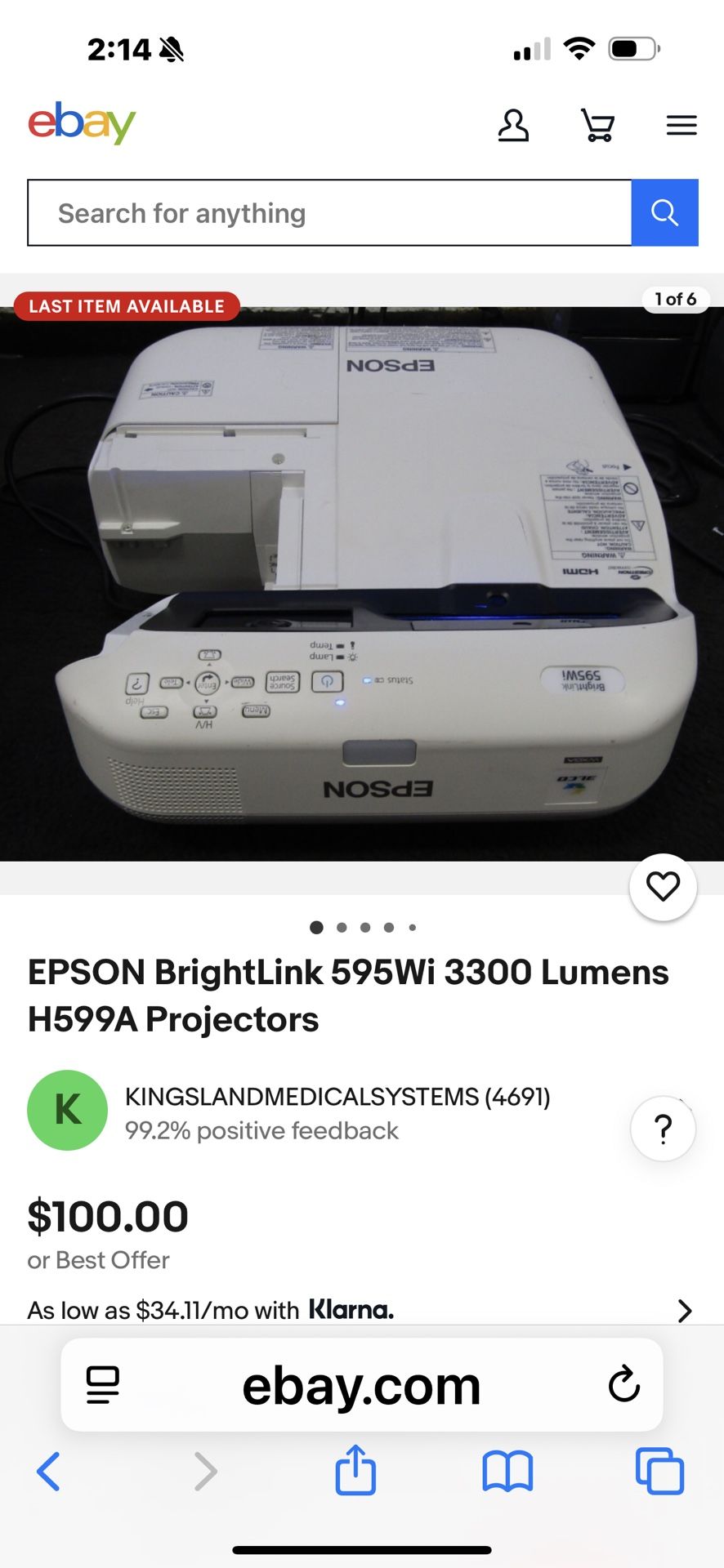Image resolution: width=724 pixels, height=1568 pixels.
Task: Add item to watchlist with heart
Action: click(663, 887)
